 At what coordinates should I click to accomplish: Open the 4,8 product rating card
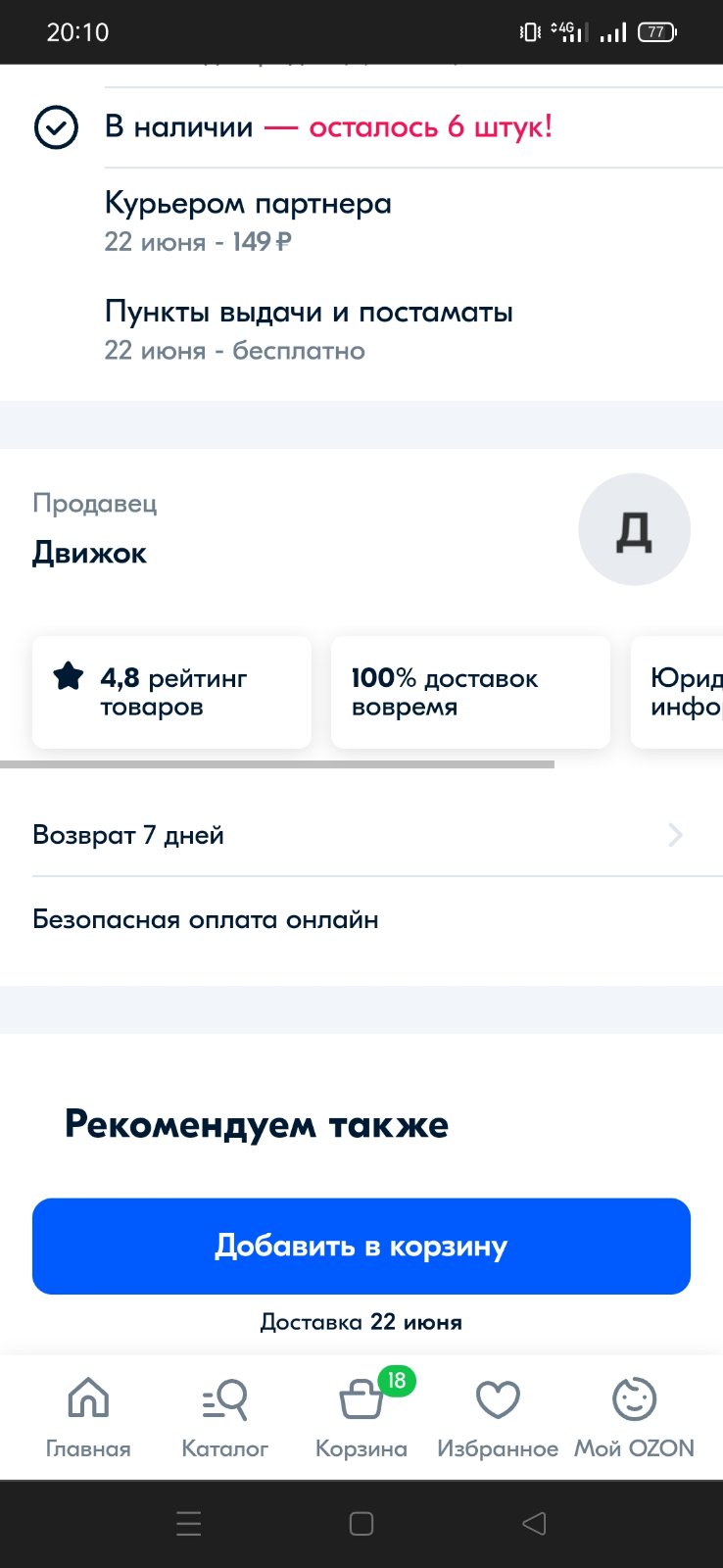pos(171,692)
